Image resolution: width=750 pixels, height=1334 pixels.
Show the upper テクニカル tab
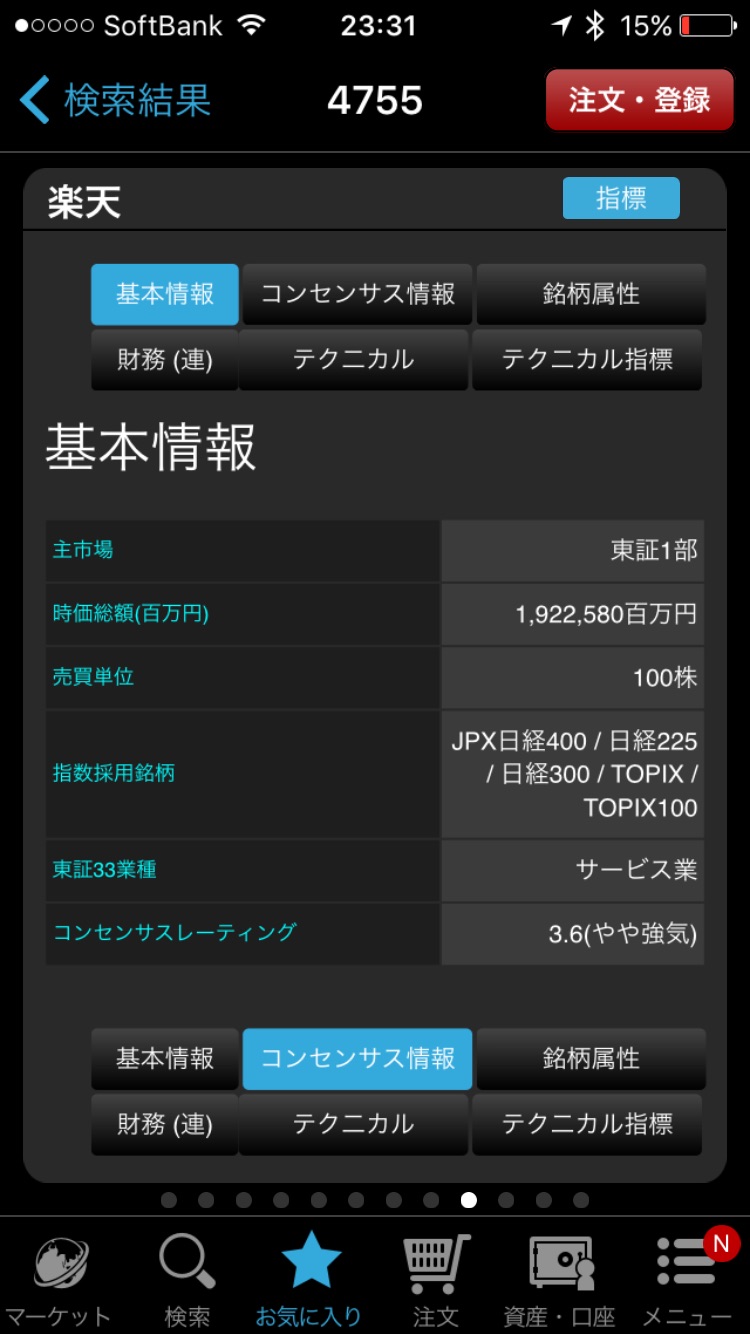[x=353, y=360]
